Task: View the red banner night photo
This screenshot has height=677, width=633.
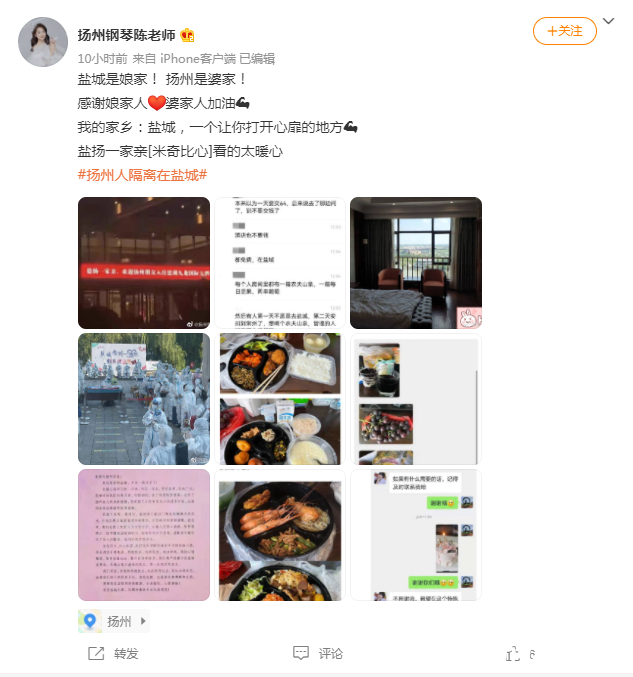Action: pos(144,263)
